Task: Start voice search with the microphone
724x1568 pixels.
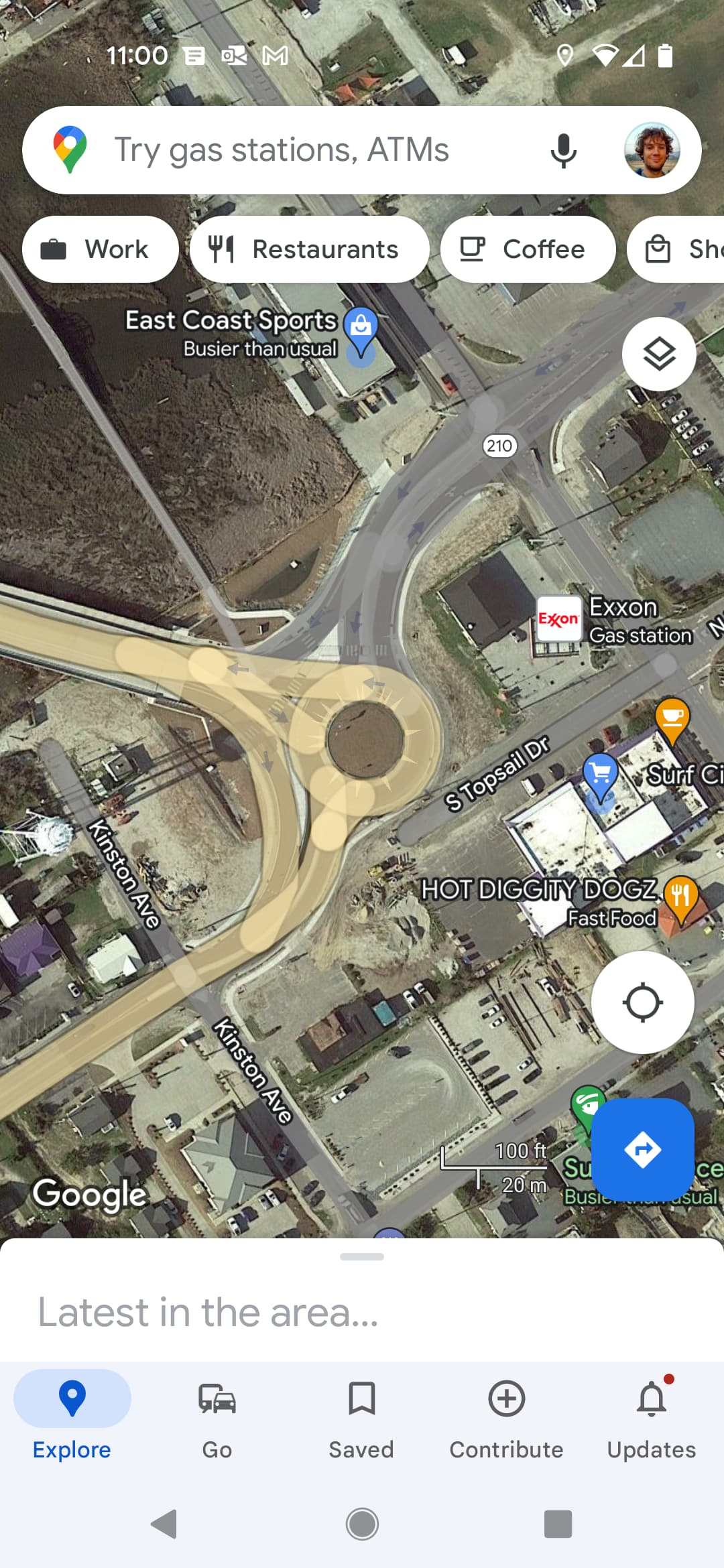Action: coord(563,150)
